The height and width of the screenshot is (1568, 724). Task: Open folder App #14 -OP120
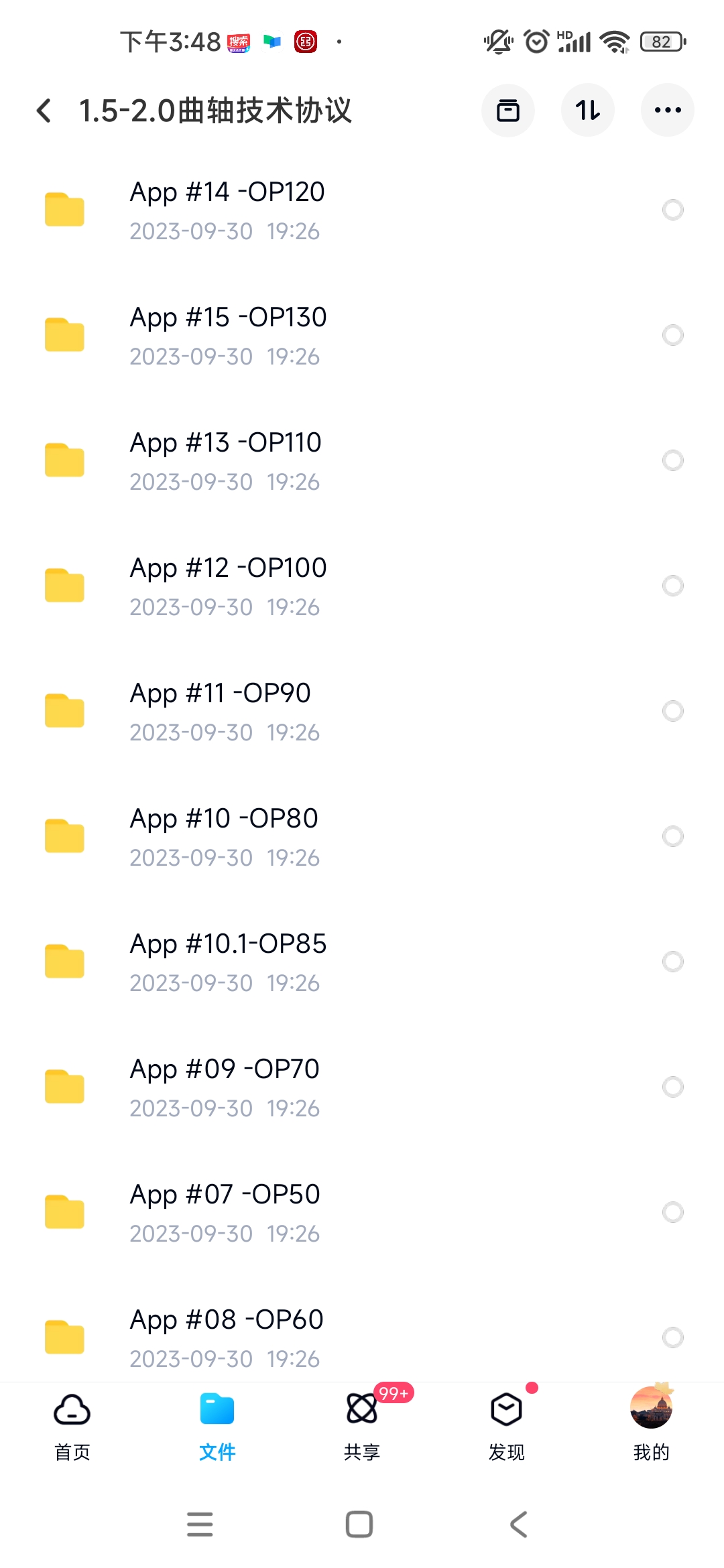pos(228,210)
